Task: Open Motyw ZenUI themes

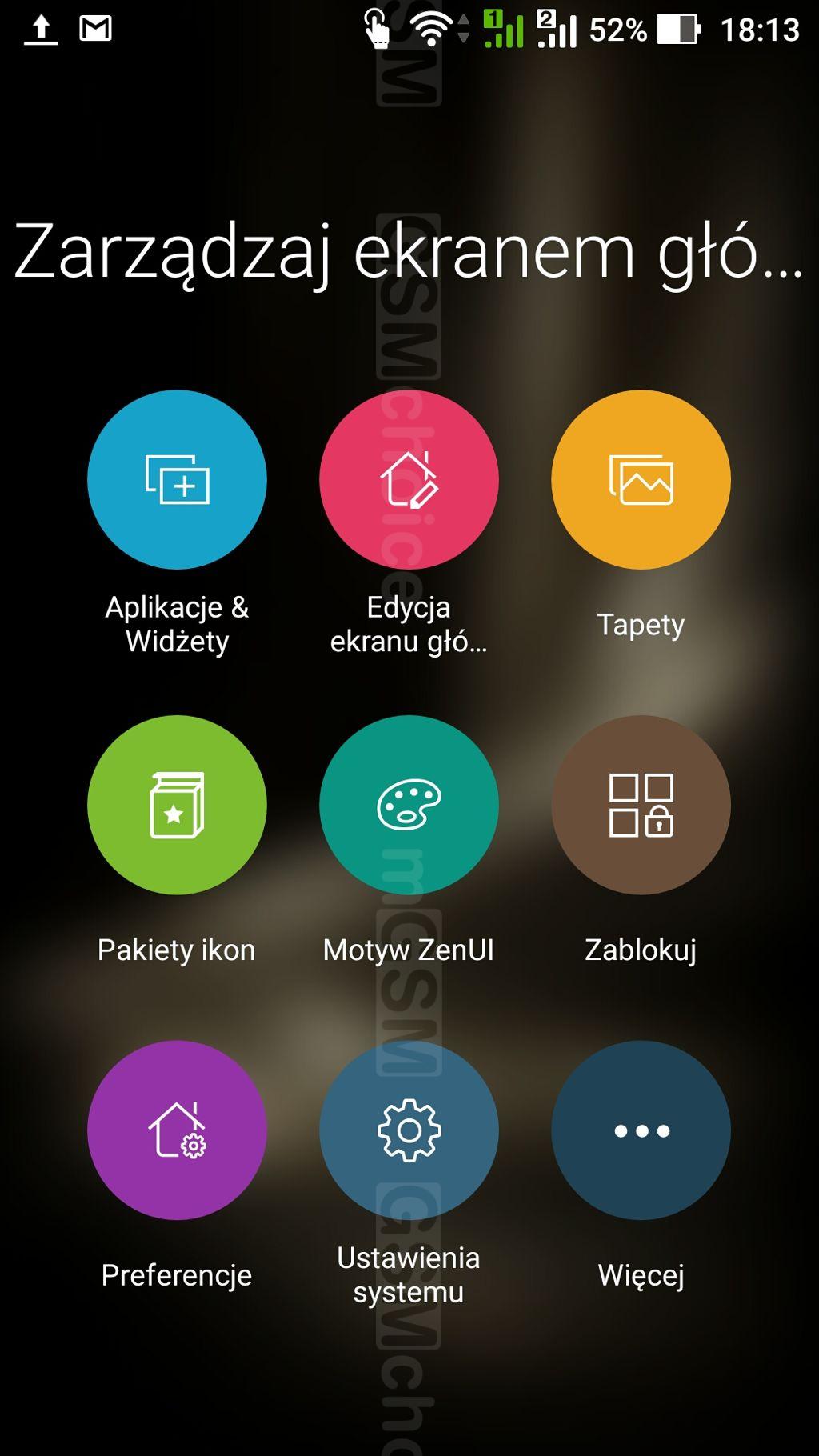Action: click(409, 805)
